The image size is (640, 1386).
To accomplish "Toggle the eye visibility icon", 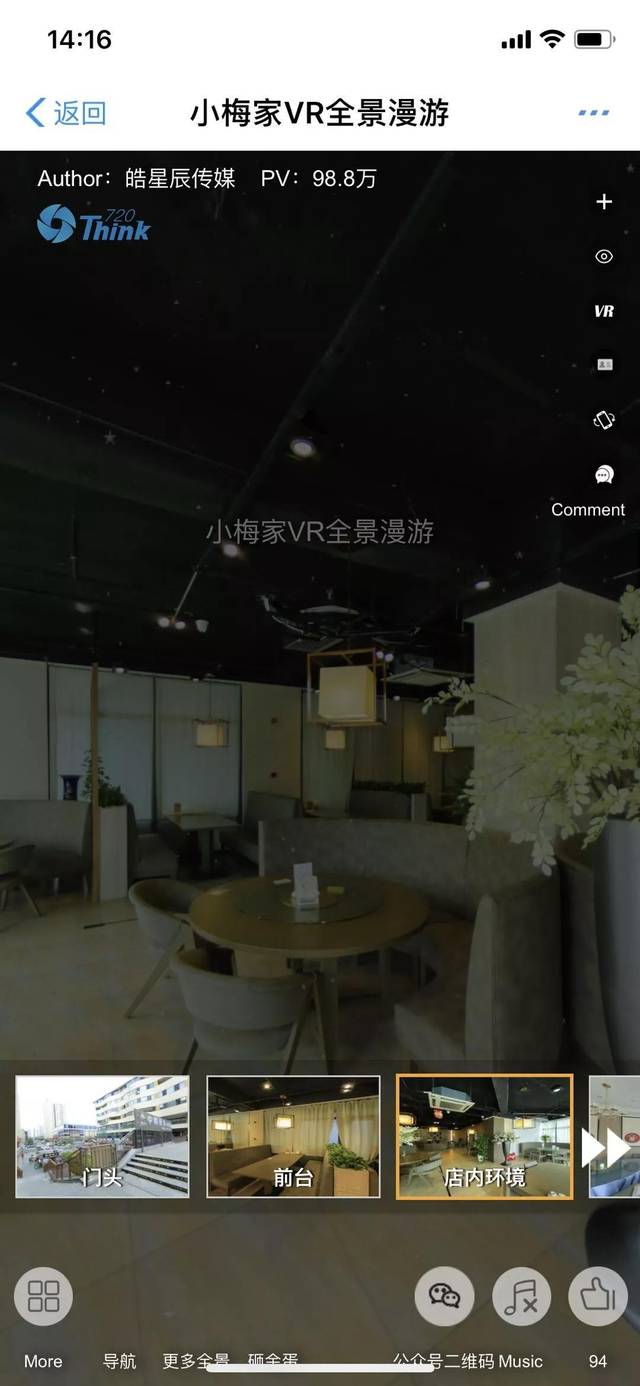I will click(x=604, y=257).
